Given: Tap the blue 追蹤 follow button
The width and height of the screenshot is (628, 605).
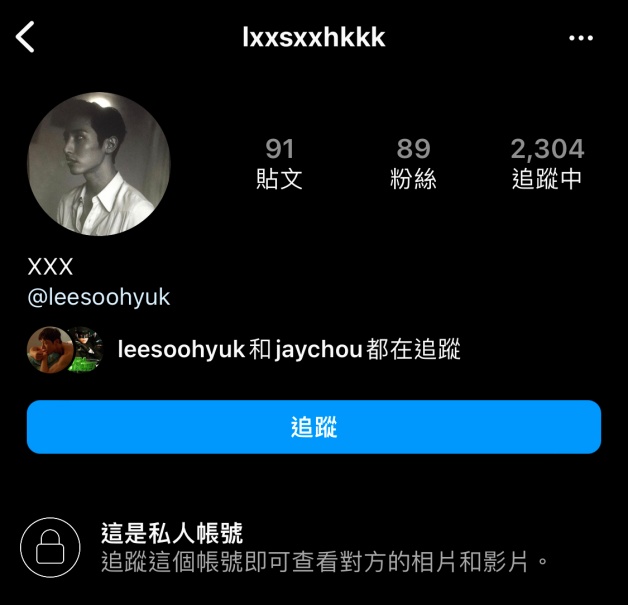Looking at the screenshot, I should tap(314, 428).
